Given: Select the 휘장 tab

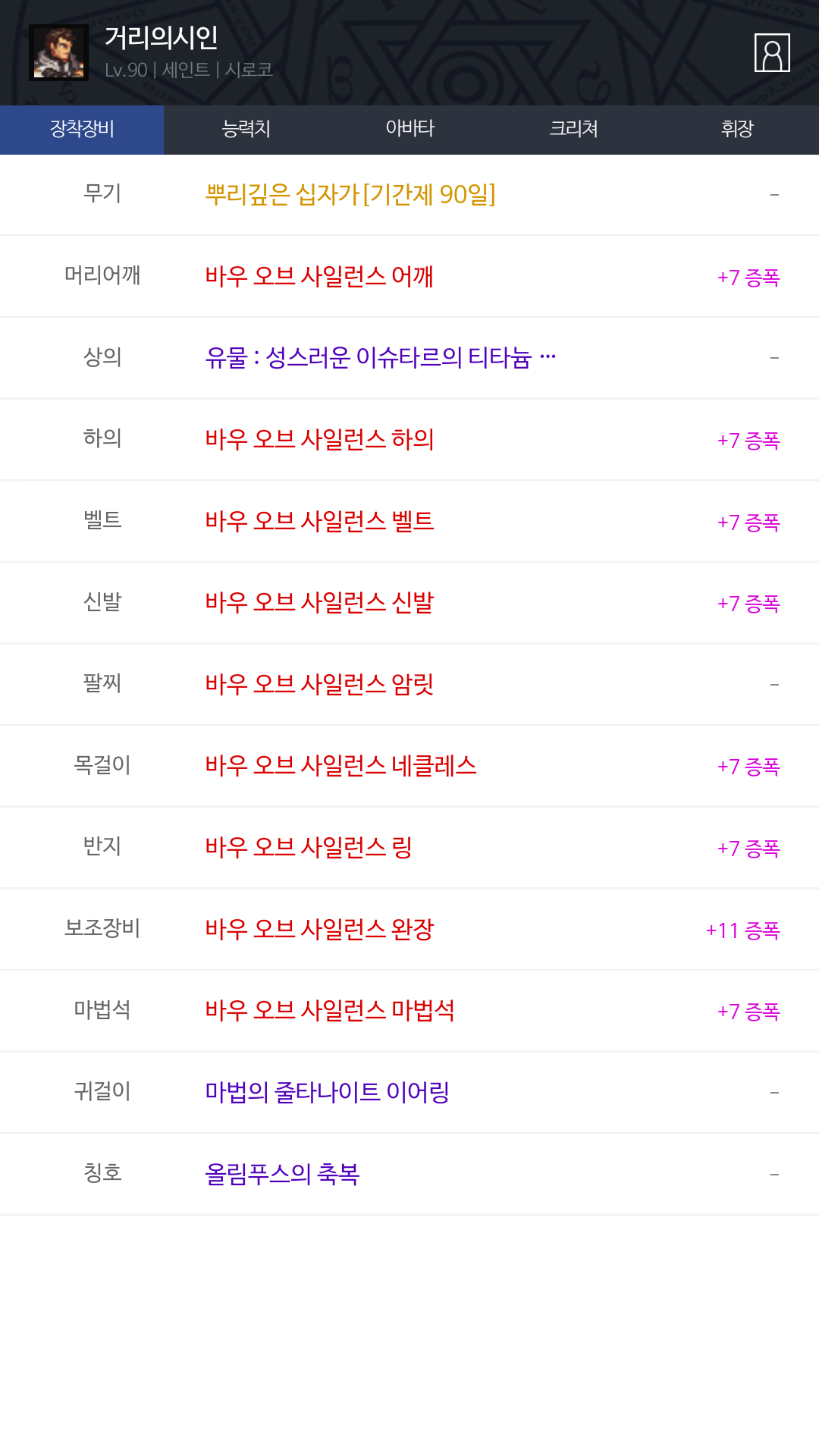Looking at the screenshot, I should point(737,129).
